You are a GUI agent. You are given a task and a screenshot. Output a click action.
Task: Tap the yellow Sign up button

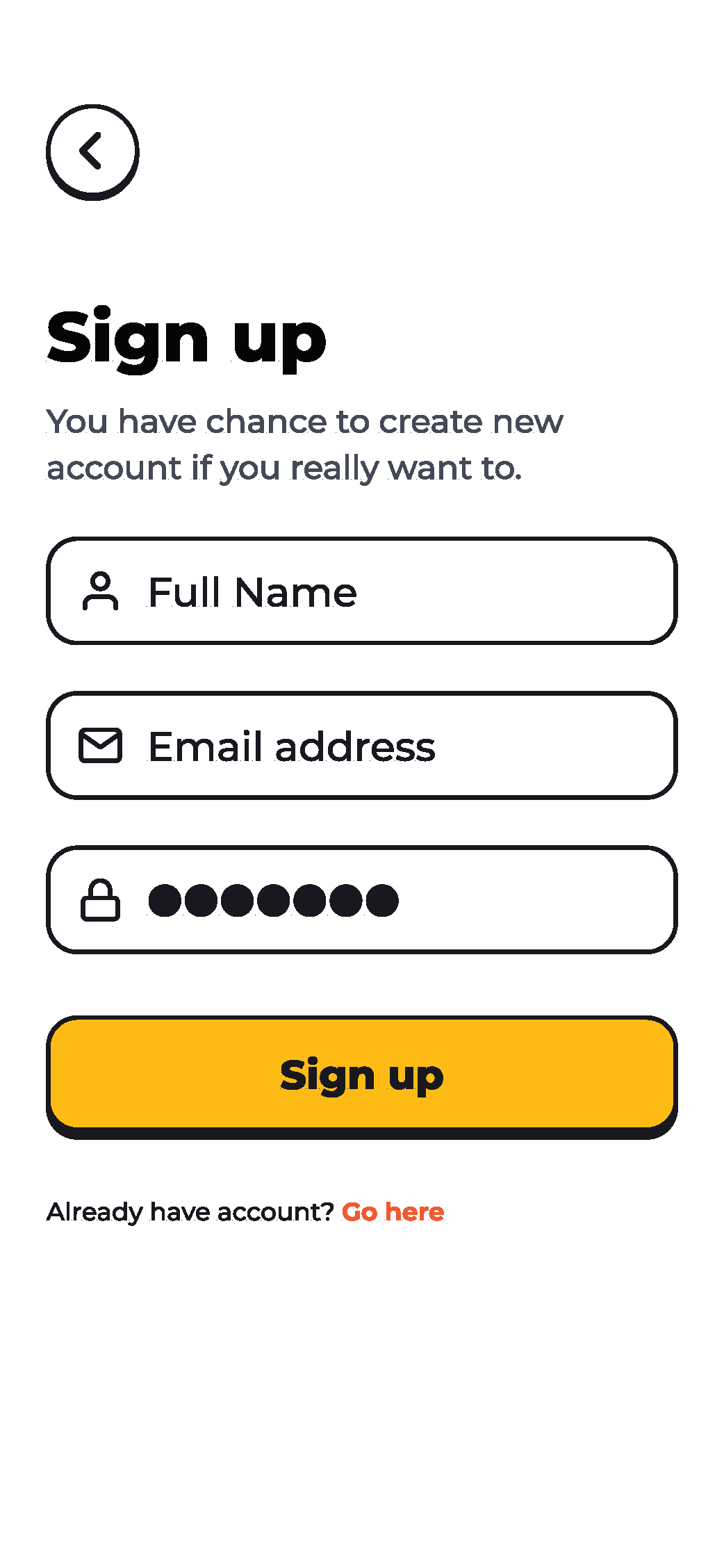pyautogui.click(x=362, y=1077)
